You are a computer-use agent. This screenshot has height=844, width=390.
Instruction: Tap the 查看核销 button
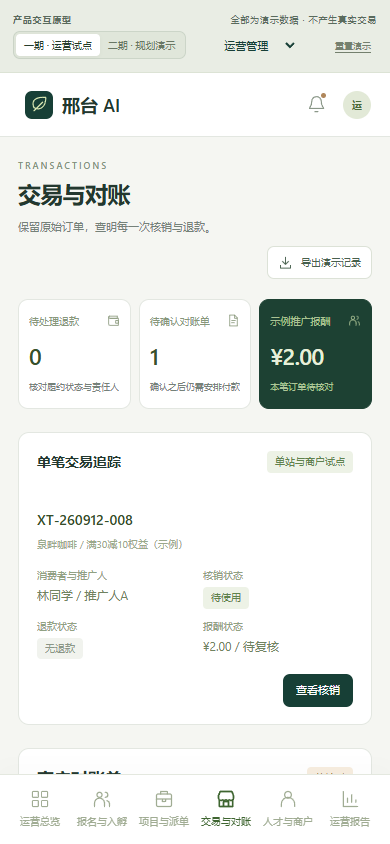coord(318,690)
